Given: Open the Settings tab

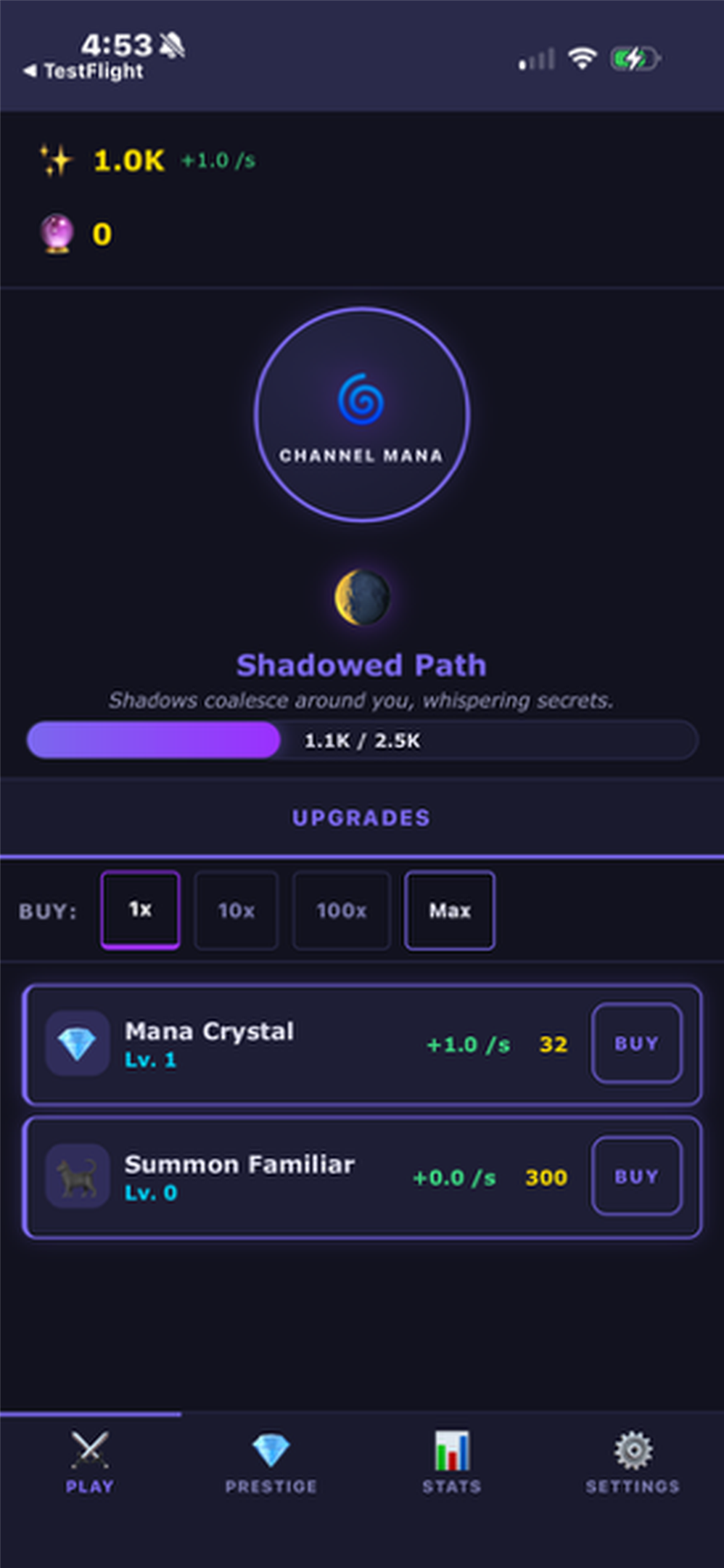Looking at the screenshot, I should click(x=633, y=1463).
